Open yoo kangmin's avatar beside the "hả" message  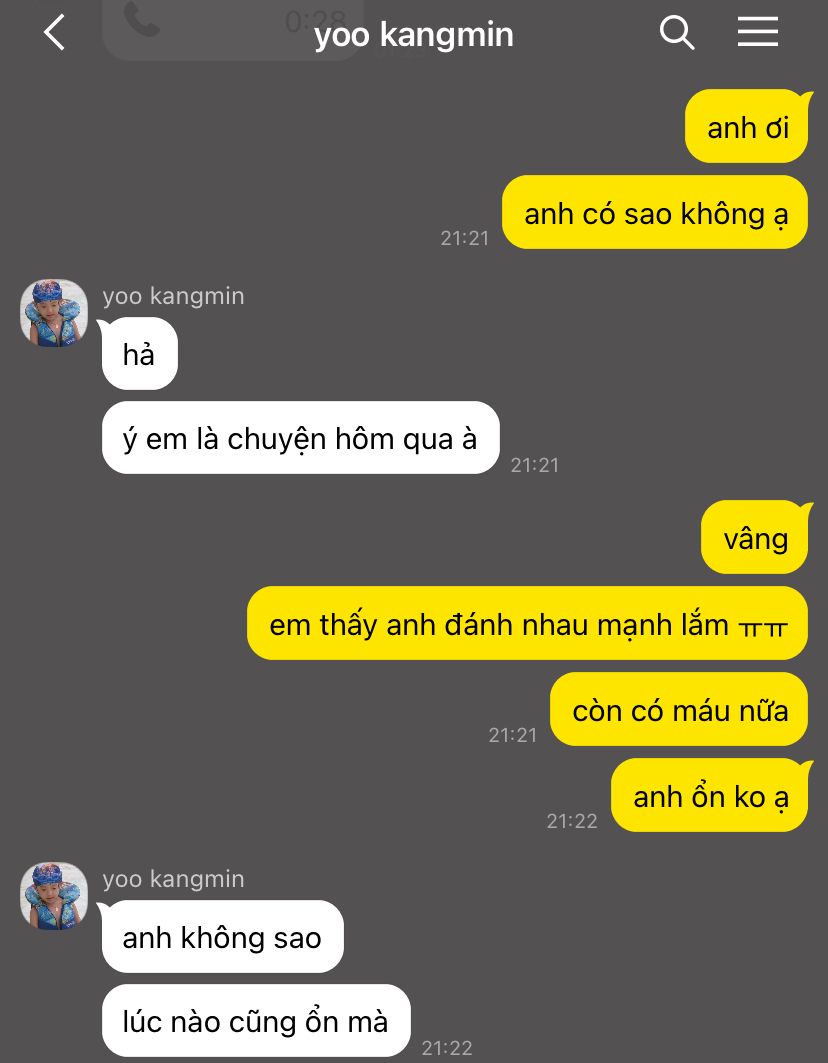click(x=54, y=313)
